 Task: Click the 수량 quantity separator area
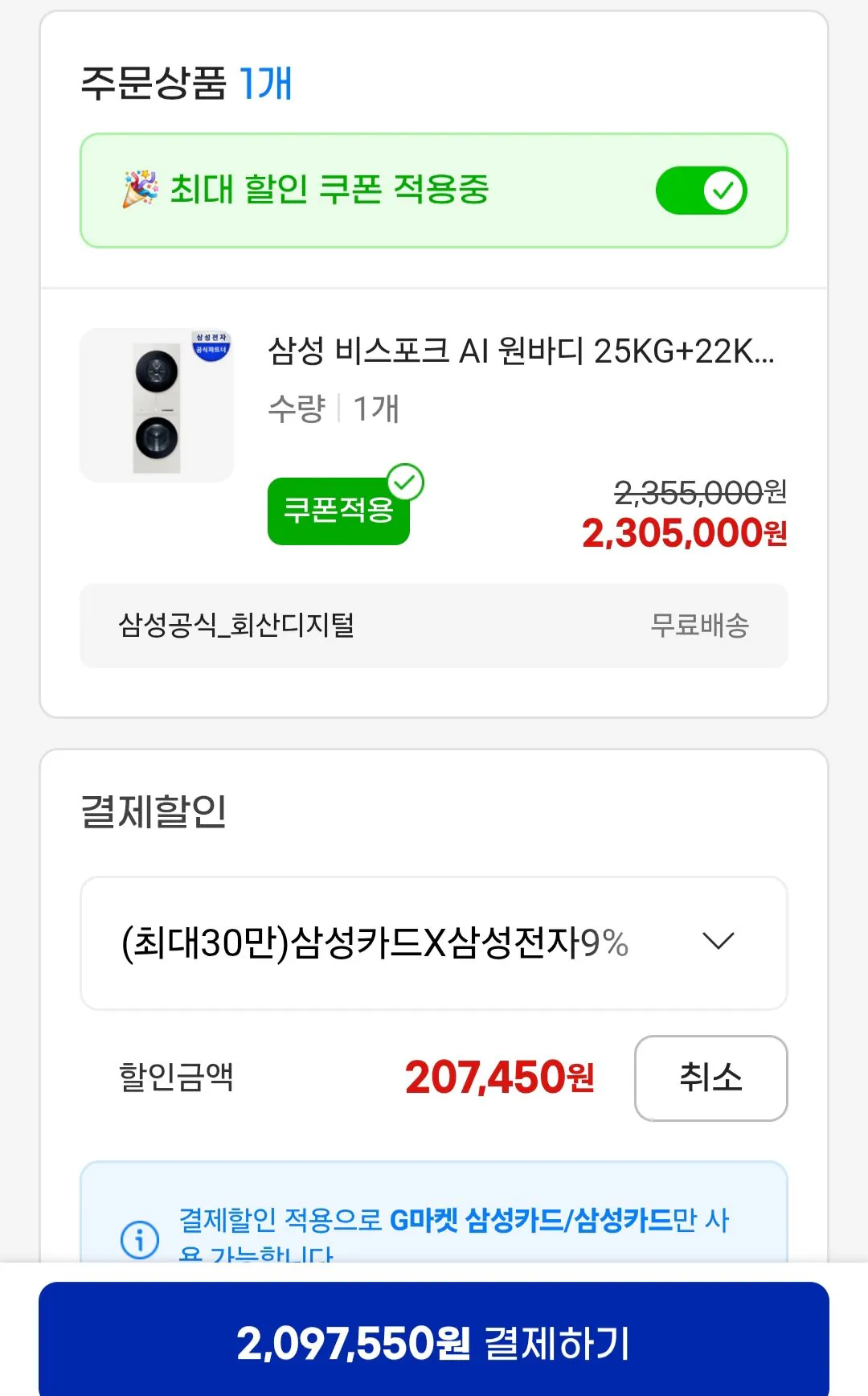pyautogui.click(x=341, y=410)
